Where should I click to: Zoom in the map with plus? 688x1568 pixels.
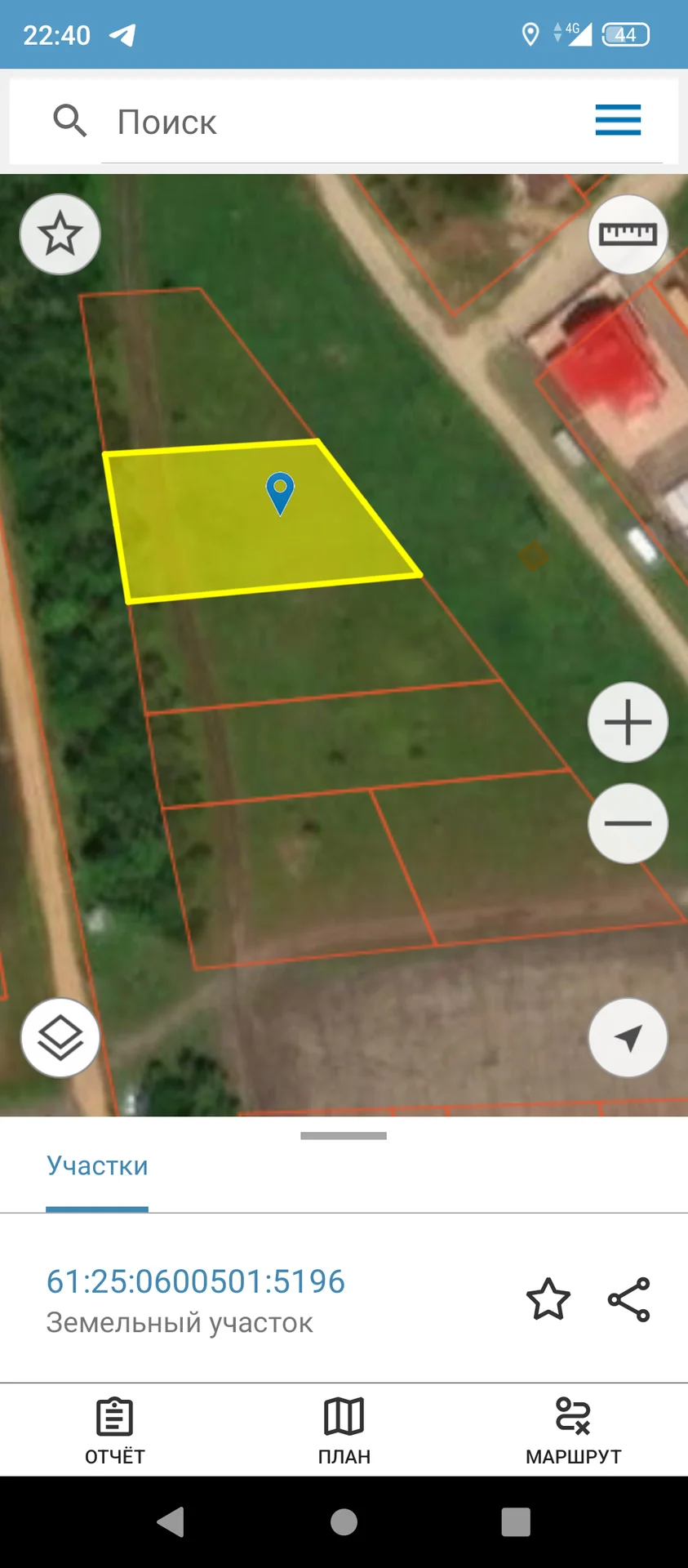pyautogui.click(x=628, y=723)
